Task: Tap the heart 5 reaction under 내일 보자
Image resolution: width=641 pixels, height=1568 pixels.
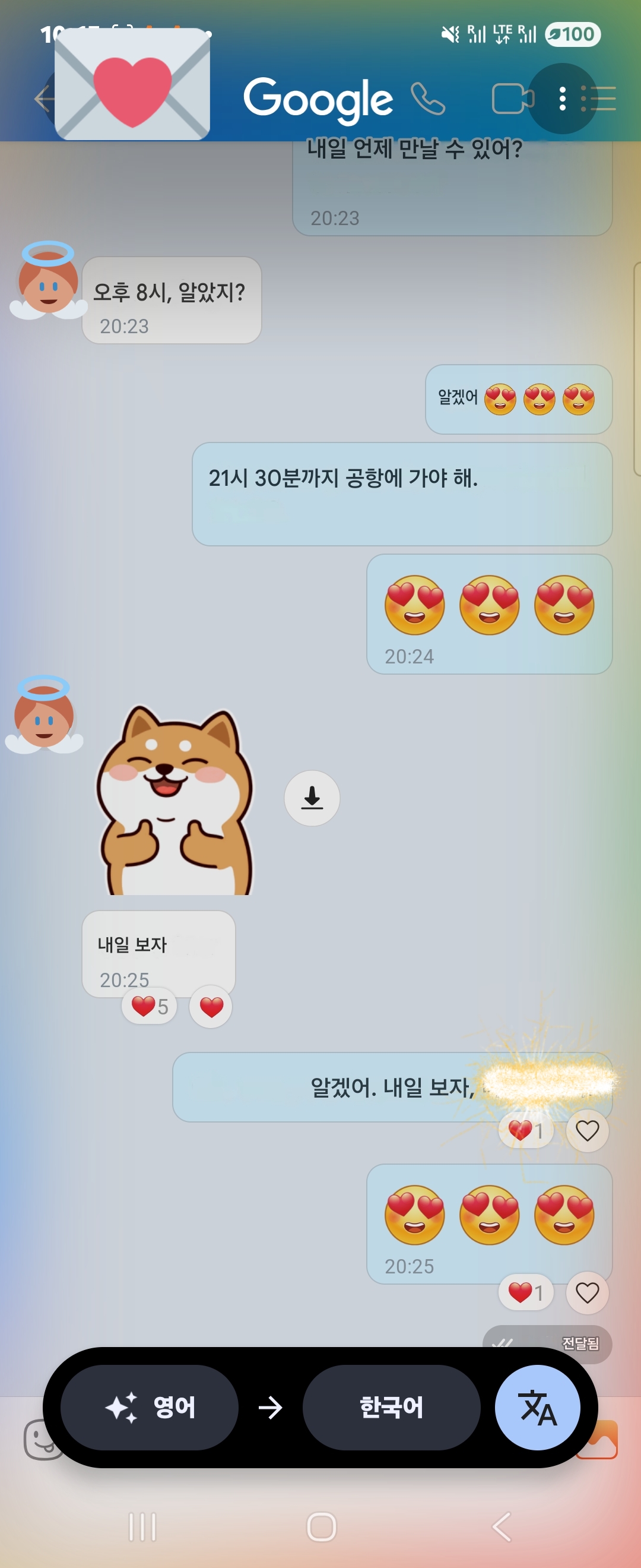Action: 150,1006
